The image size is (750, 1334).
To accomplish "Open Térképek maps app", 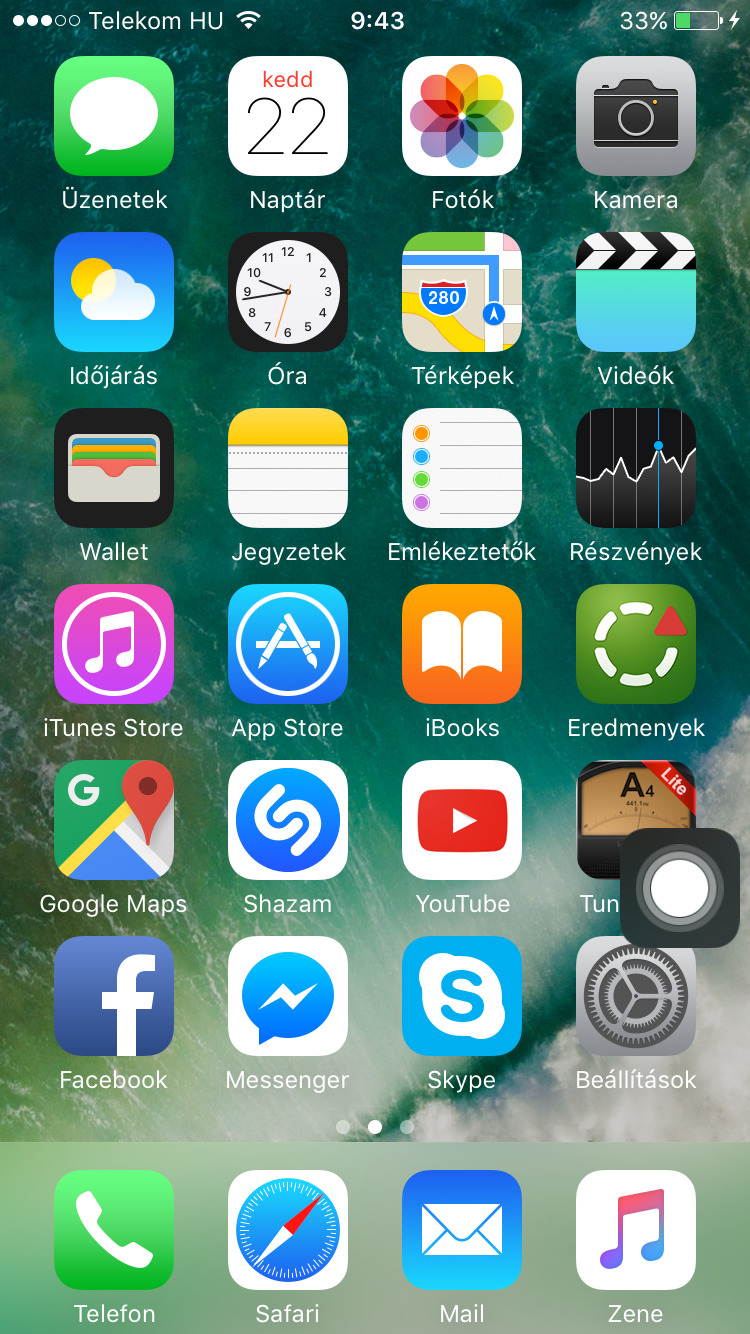I will point(462,292).
